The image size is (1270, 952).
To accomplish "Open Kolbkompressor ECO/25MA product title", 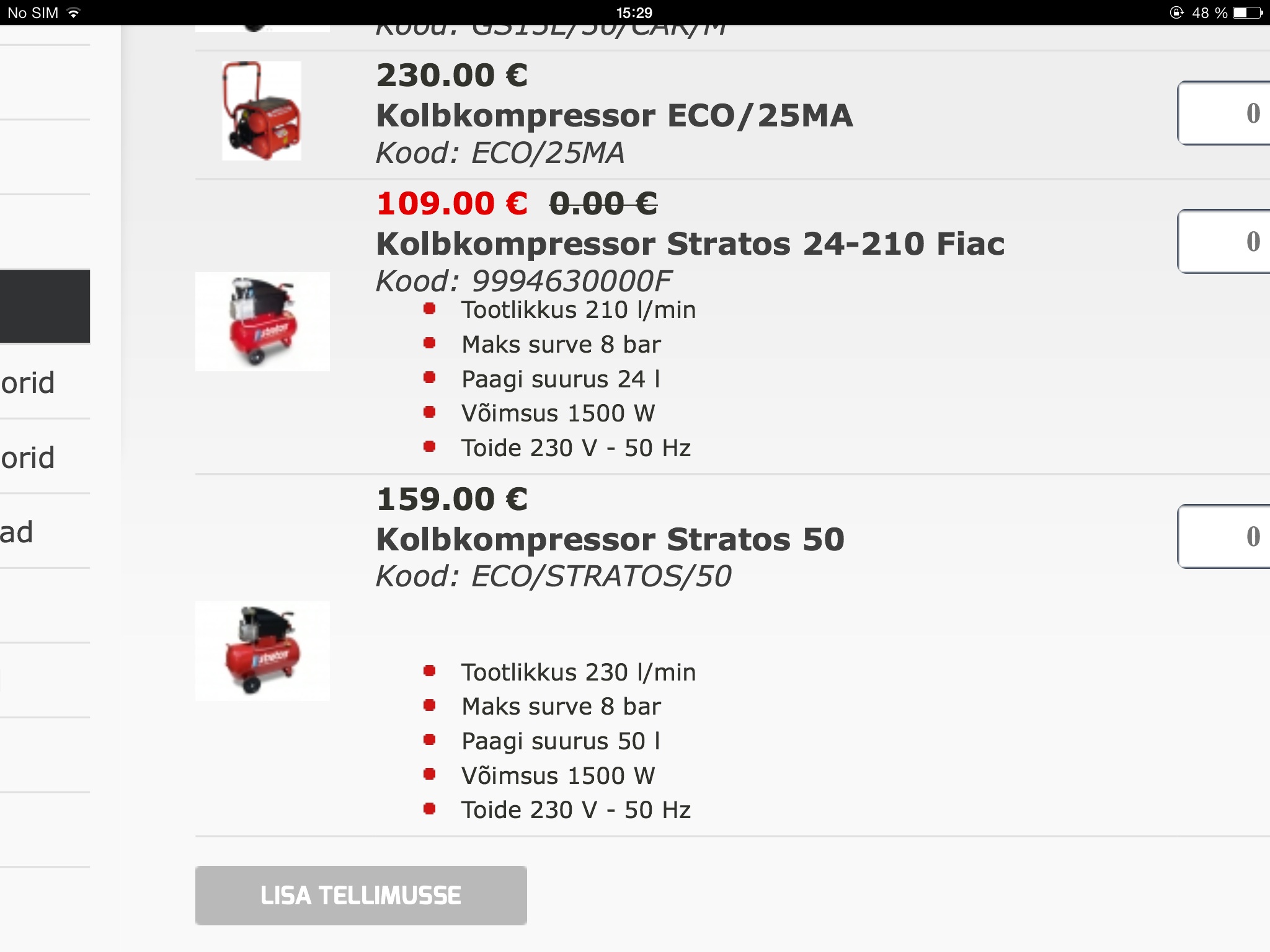I will click(614, 116).
